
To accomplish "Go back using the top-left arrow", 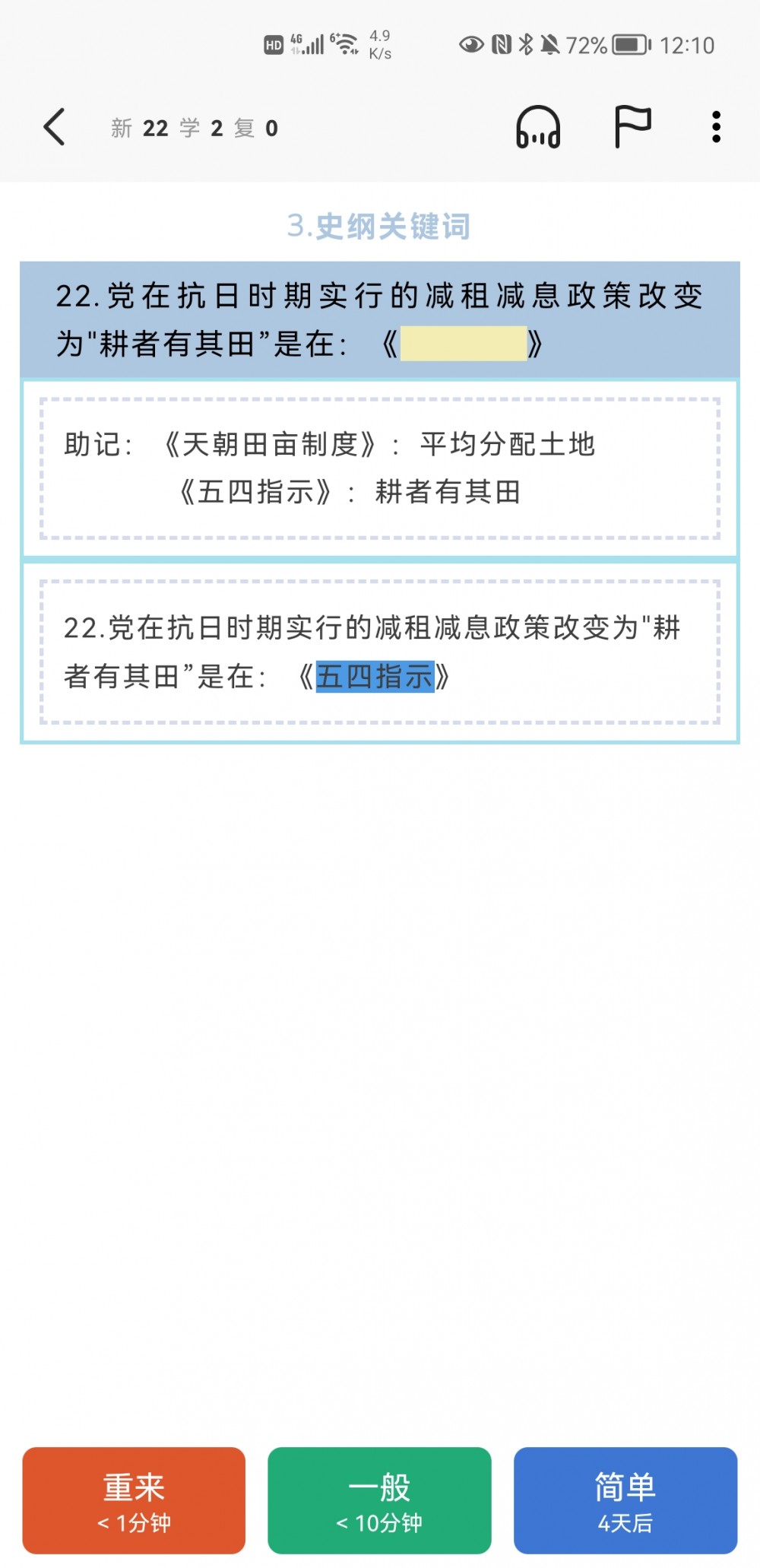I will coord(54,127).
